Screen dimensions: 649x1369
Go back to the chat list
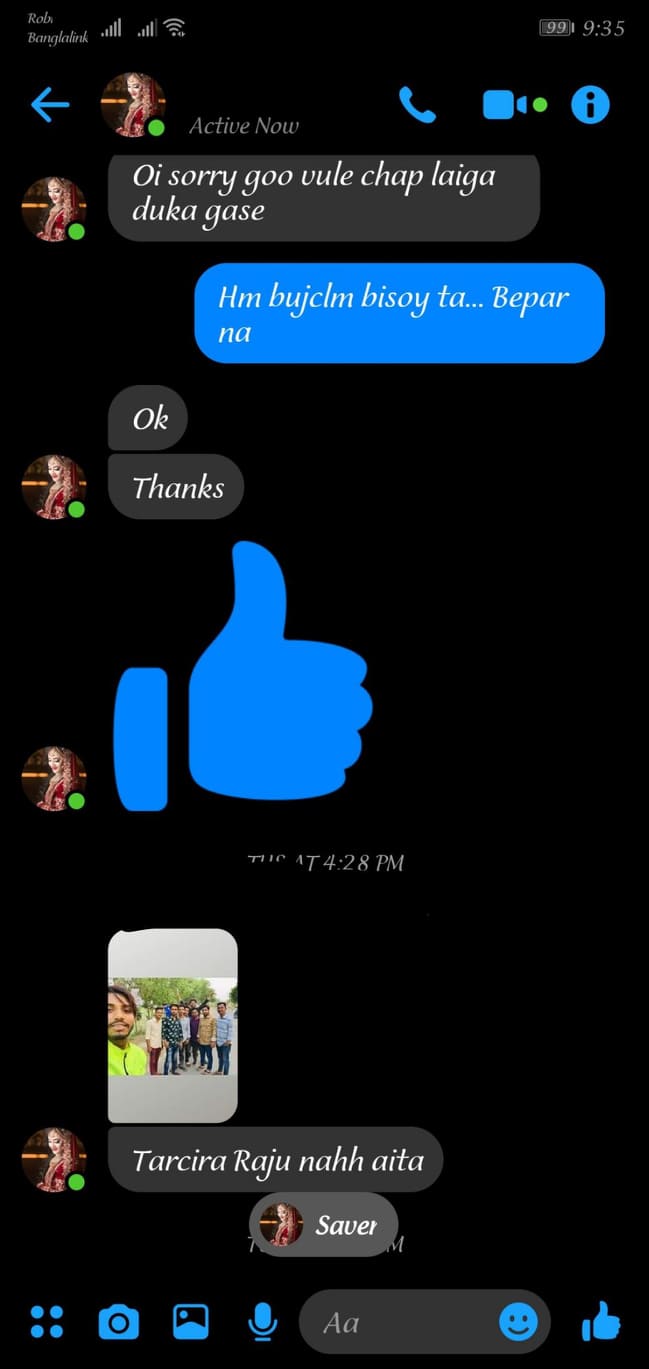coord(50,104)
